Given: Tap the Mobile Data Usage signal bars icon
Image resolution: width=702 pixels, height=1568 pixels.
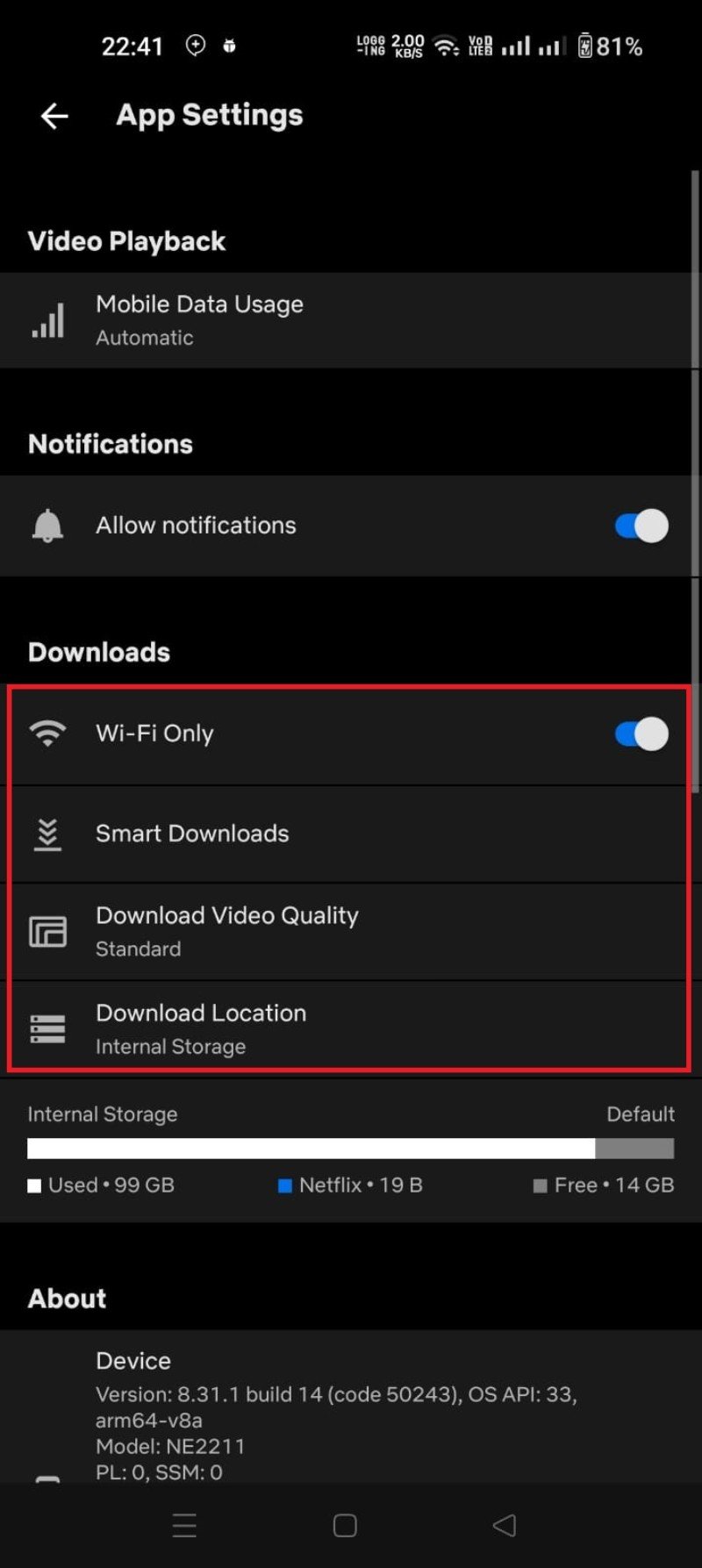Looking at the screenshot, I should (48, 319).
